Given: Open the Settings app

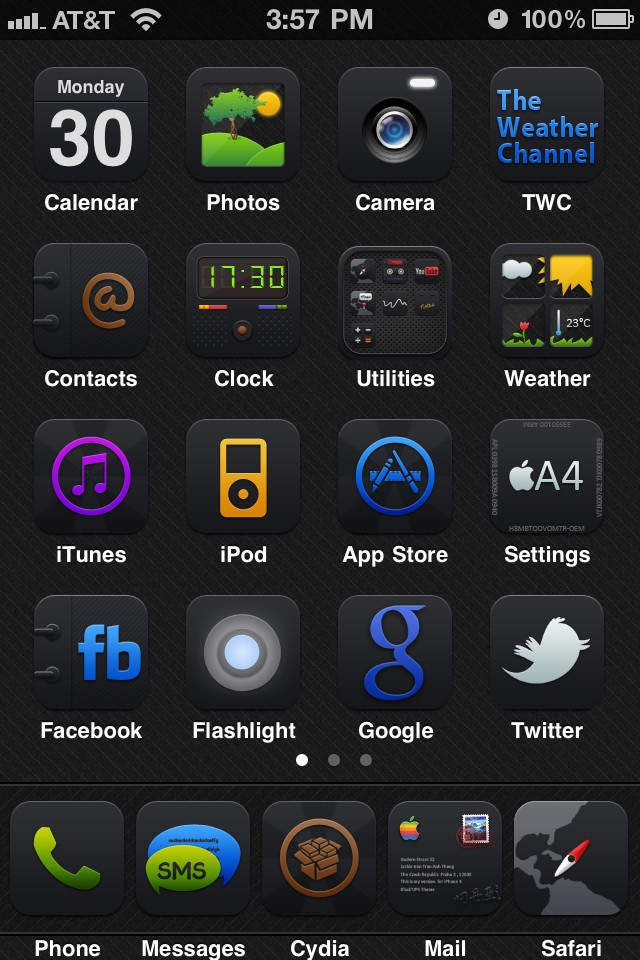Looking at the screenshot, I should click(547, 477).
